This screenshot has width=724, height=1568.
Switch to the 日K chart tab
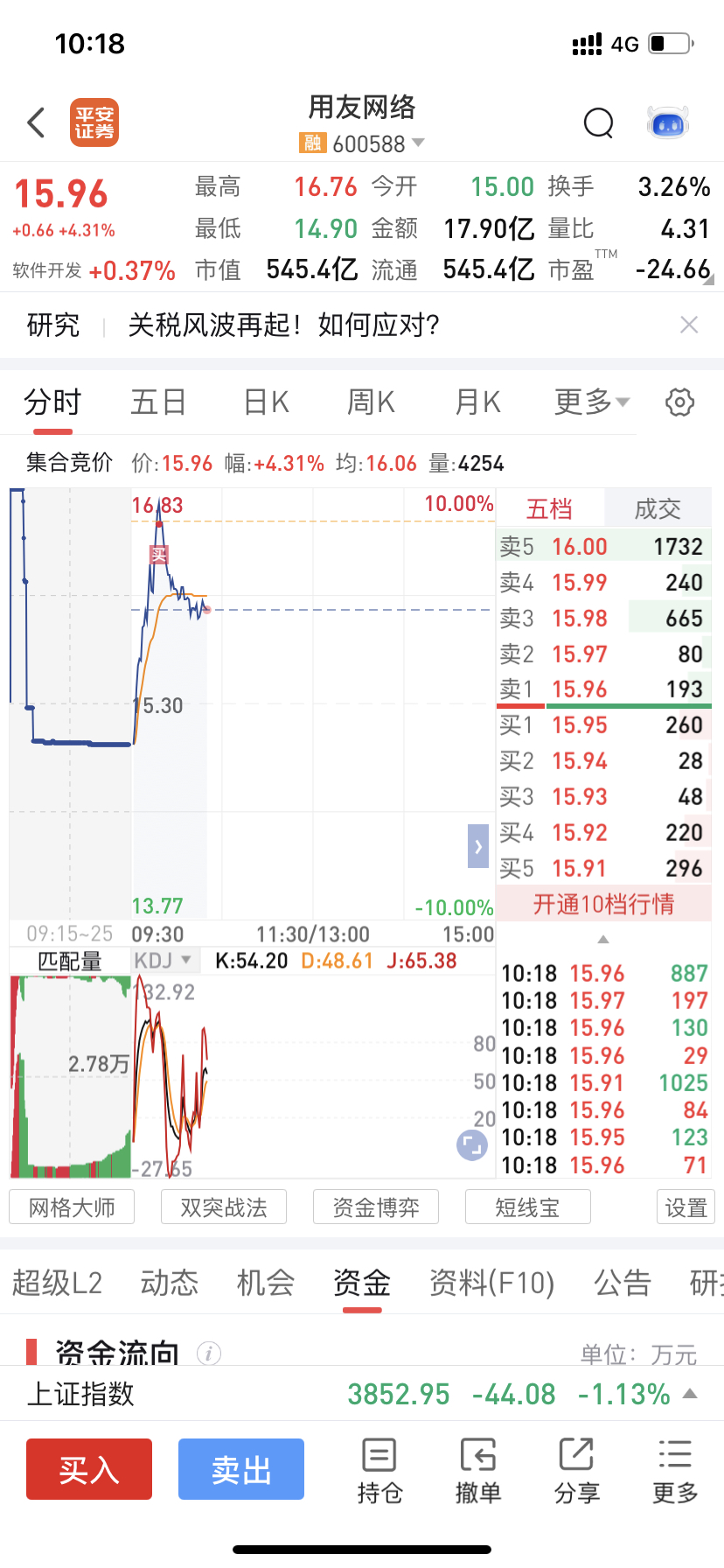(x=266, y=402)
